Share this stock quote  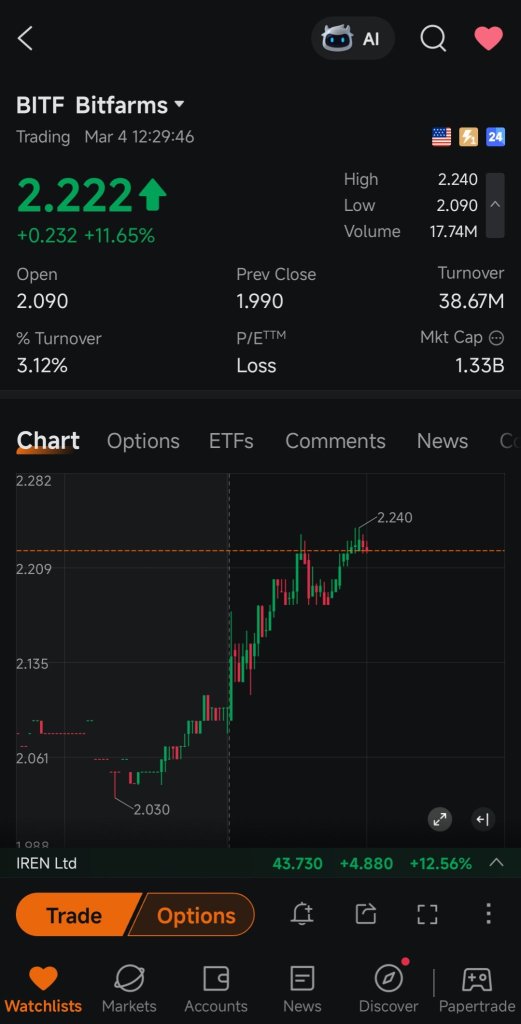366,914
